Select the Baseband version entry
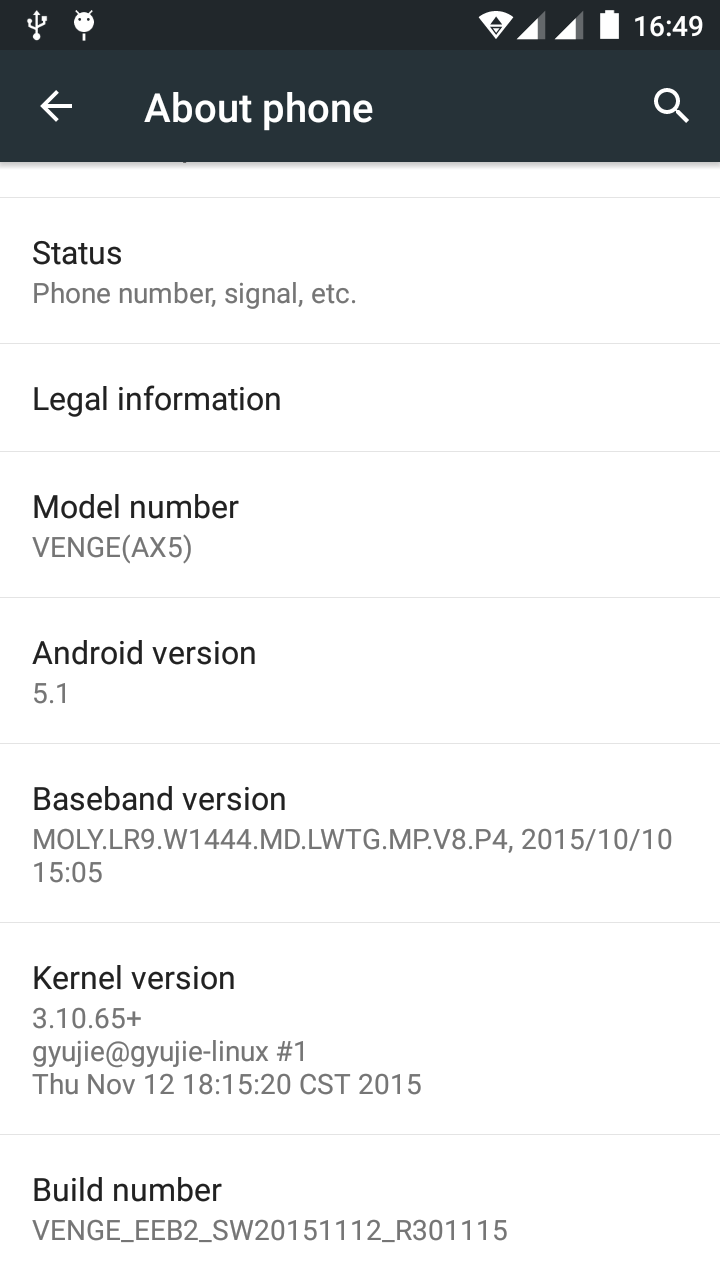The width and height of the screenshot is (720, 1280). click(x=360, y=834)
